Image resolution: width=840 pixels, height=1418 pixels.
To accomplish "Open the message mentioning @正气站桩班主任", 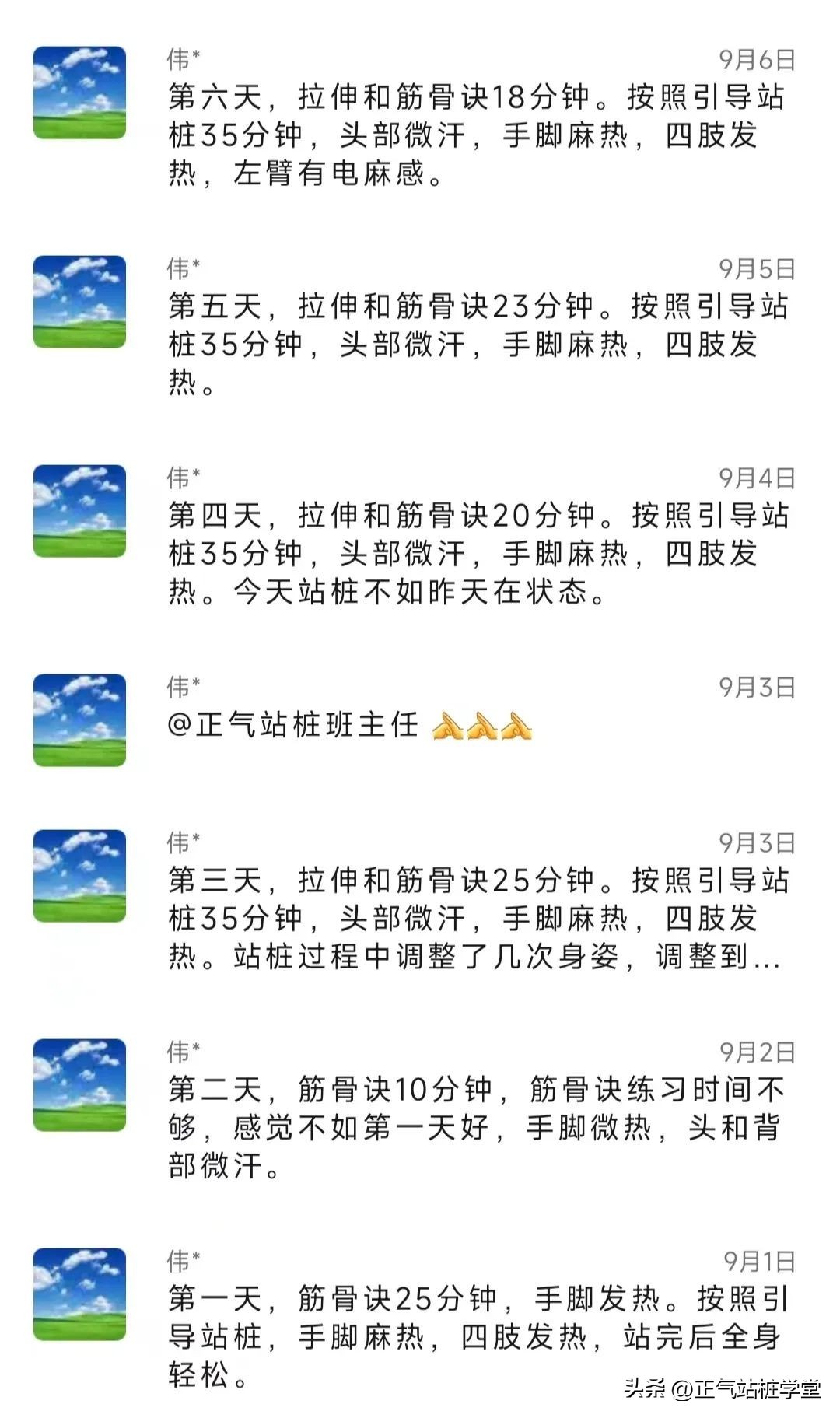I will click(x=350, y=725).
